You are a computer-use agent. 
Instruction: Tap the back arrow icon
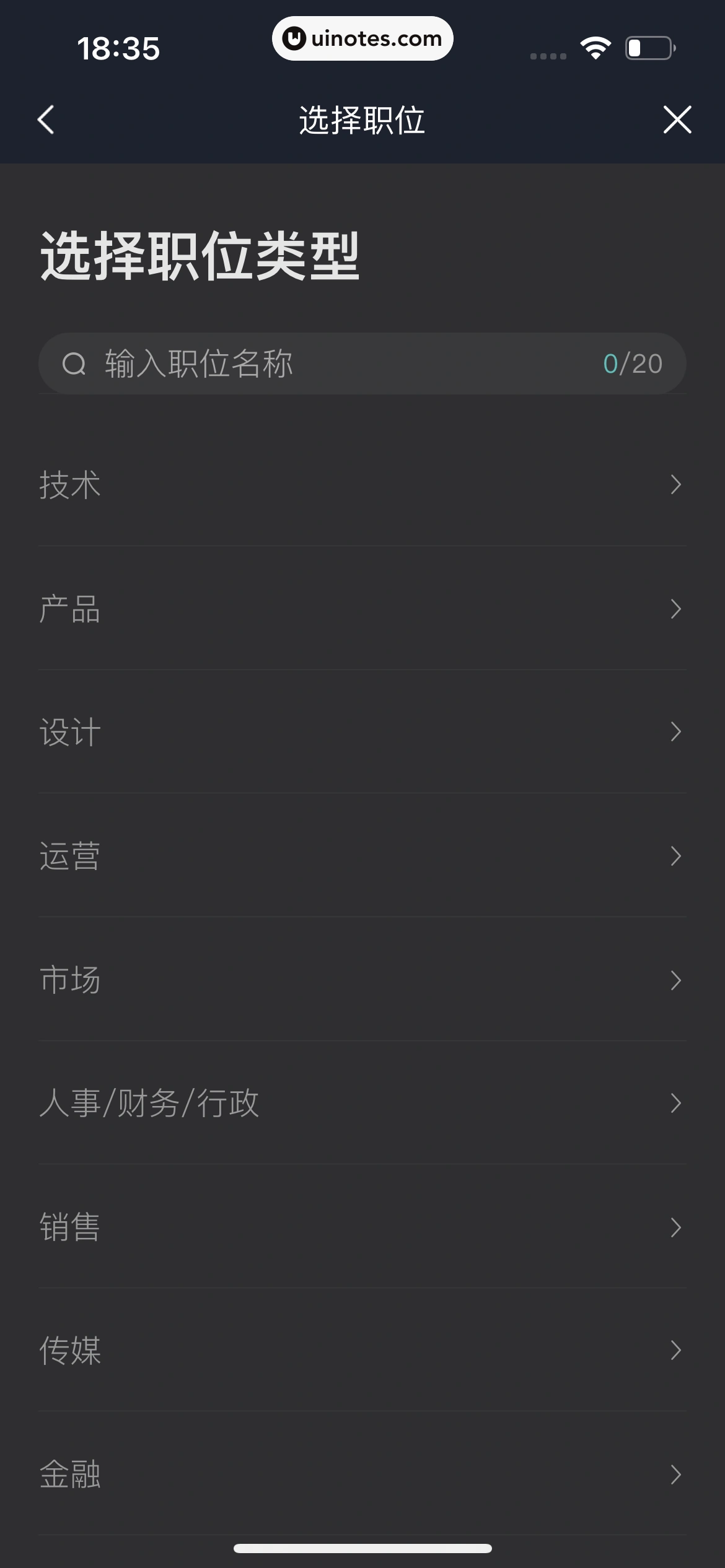46,121
